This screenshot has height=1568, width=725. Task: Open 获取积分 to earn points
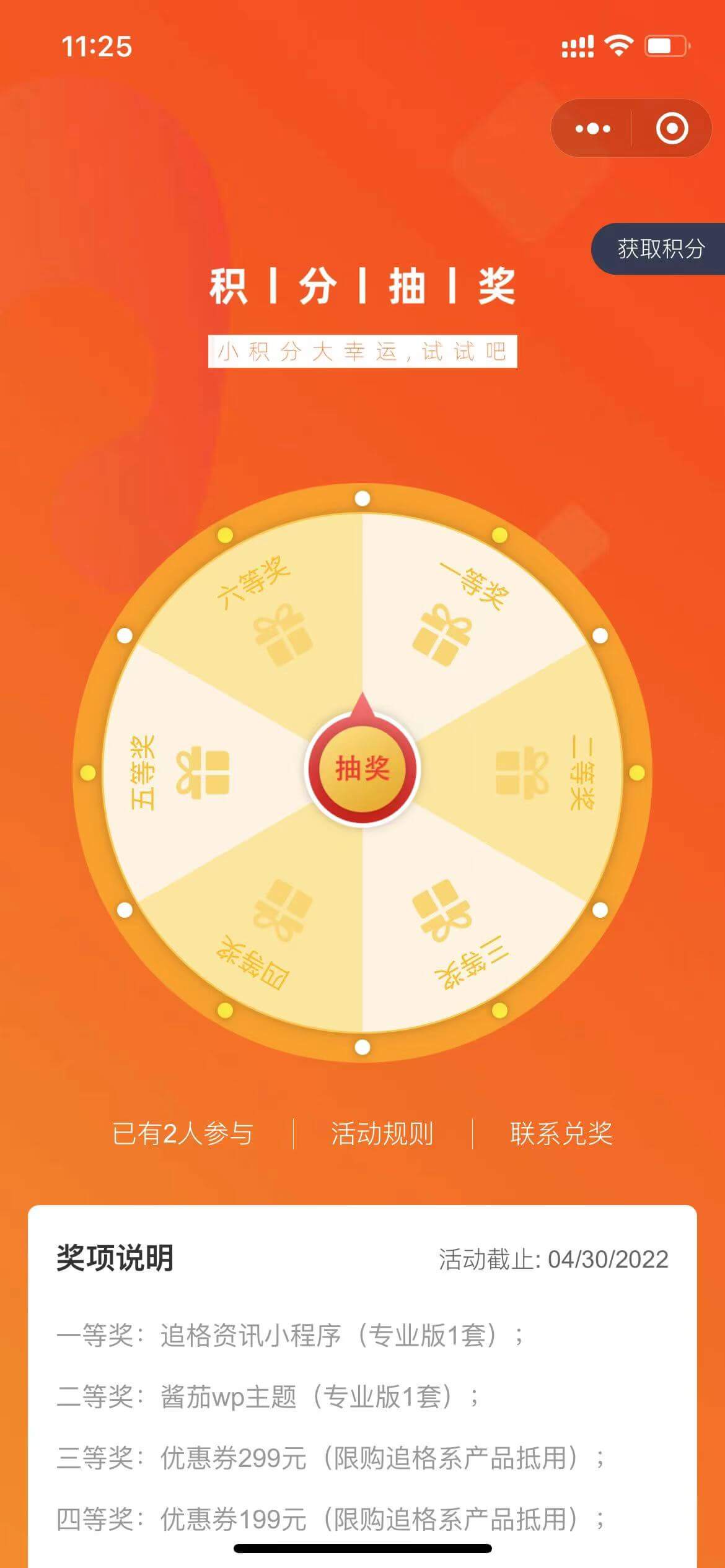coord(661,249)
